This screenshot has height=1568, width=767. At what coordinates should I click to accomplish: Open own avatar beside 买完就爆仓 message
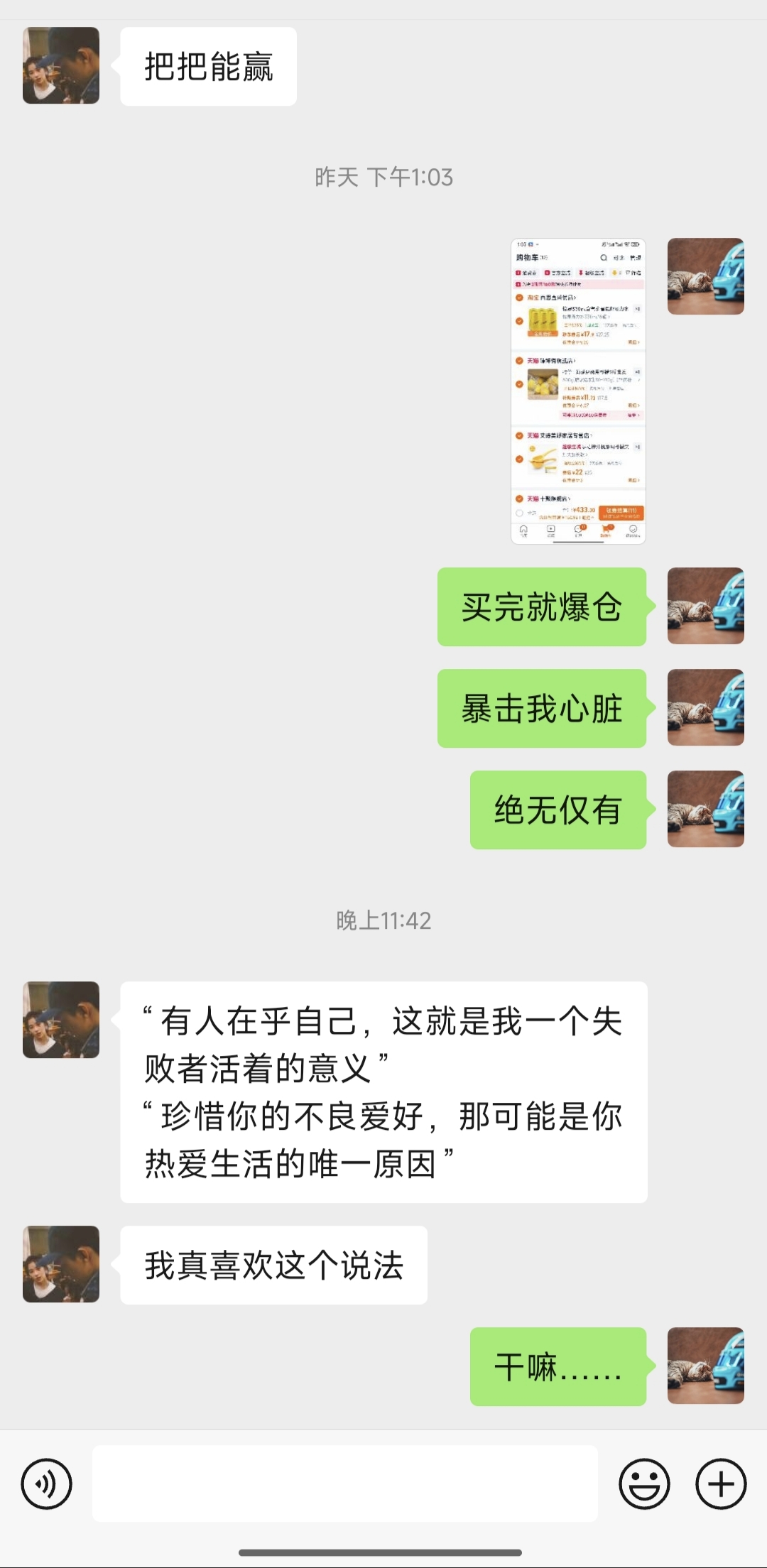tap(705, 606)
